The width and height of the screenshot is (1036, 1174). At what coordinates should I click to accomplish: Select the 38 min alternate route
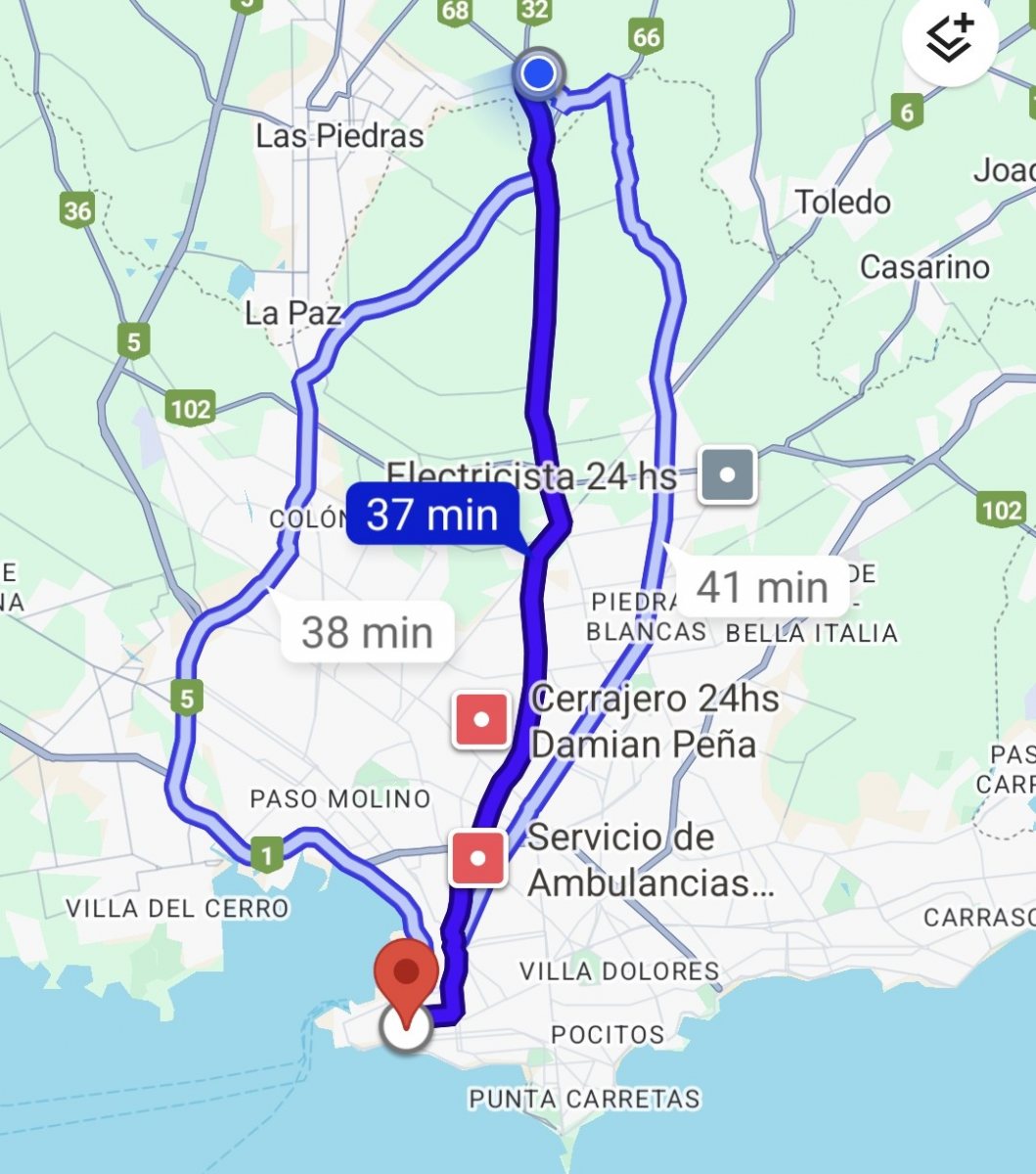(x=367, y=633)
